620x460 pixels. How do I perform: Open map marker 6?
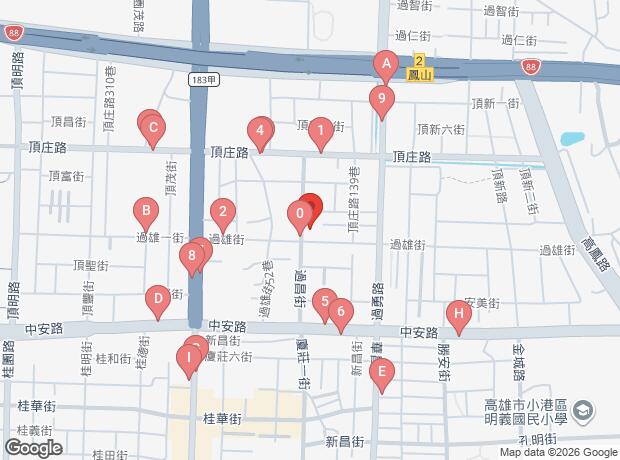(340, 311)
